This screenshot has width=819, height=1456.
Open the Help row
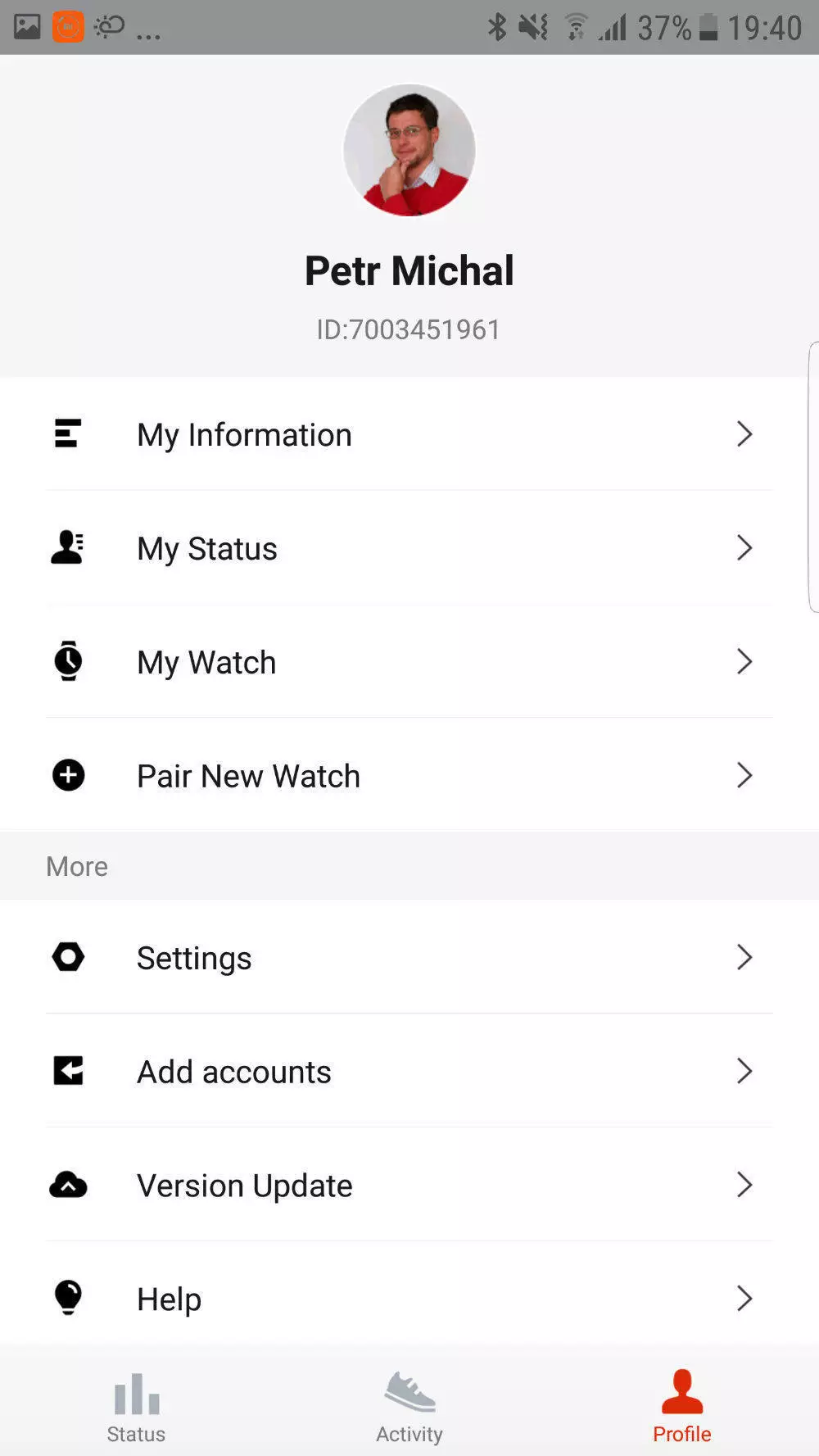click(409, 1298)
